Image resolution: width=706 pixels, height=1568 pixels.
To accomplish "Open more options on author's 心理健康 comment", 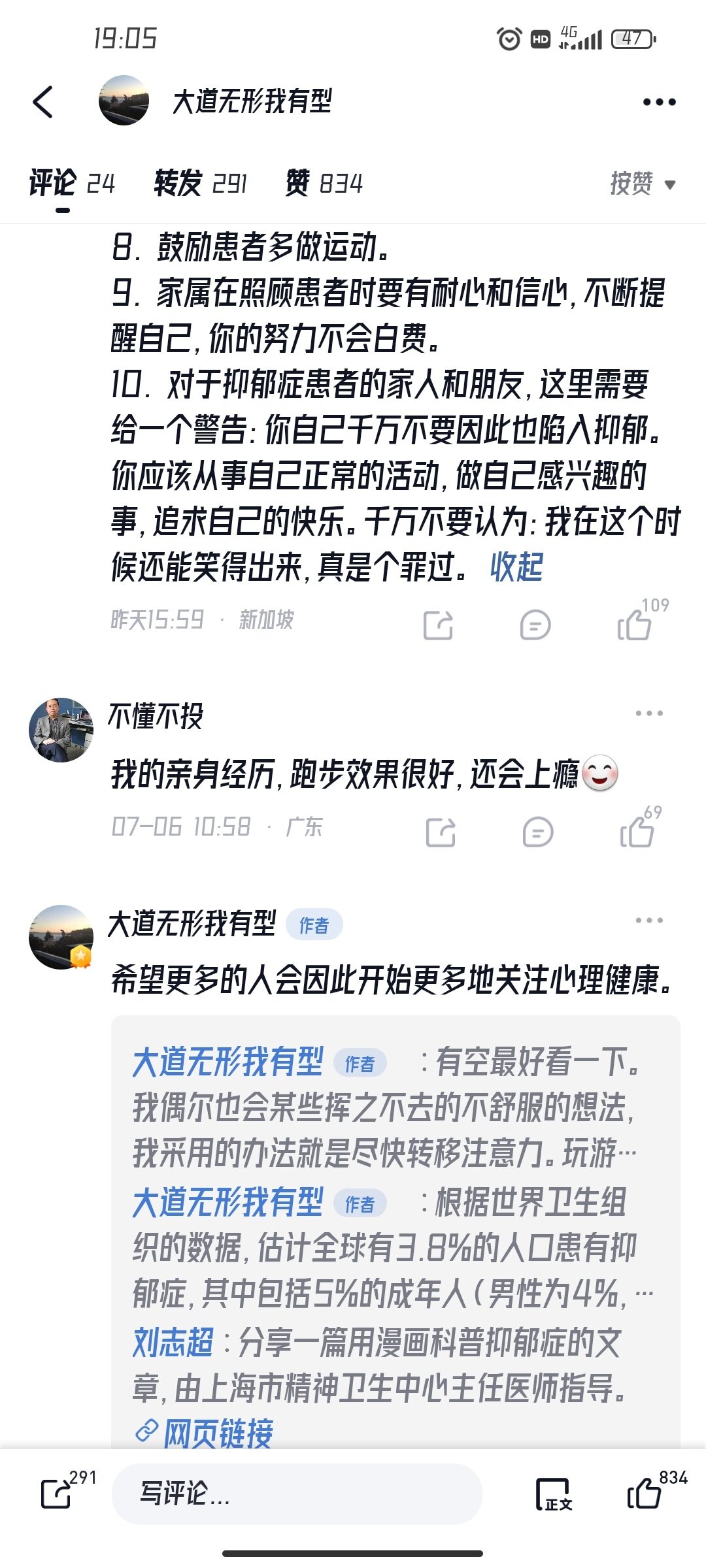I will tap(649, 920).
